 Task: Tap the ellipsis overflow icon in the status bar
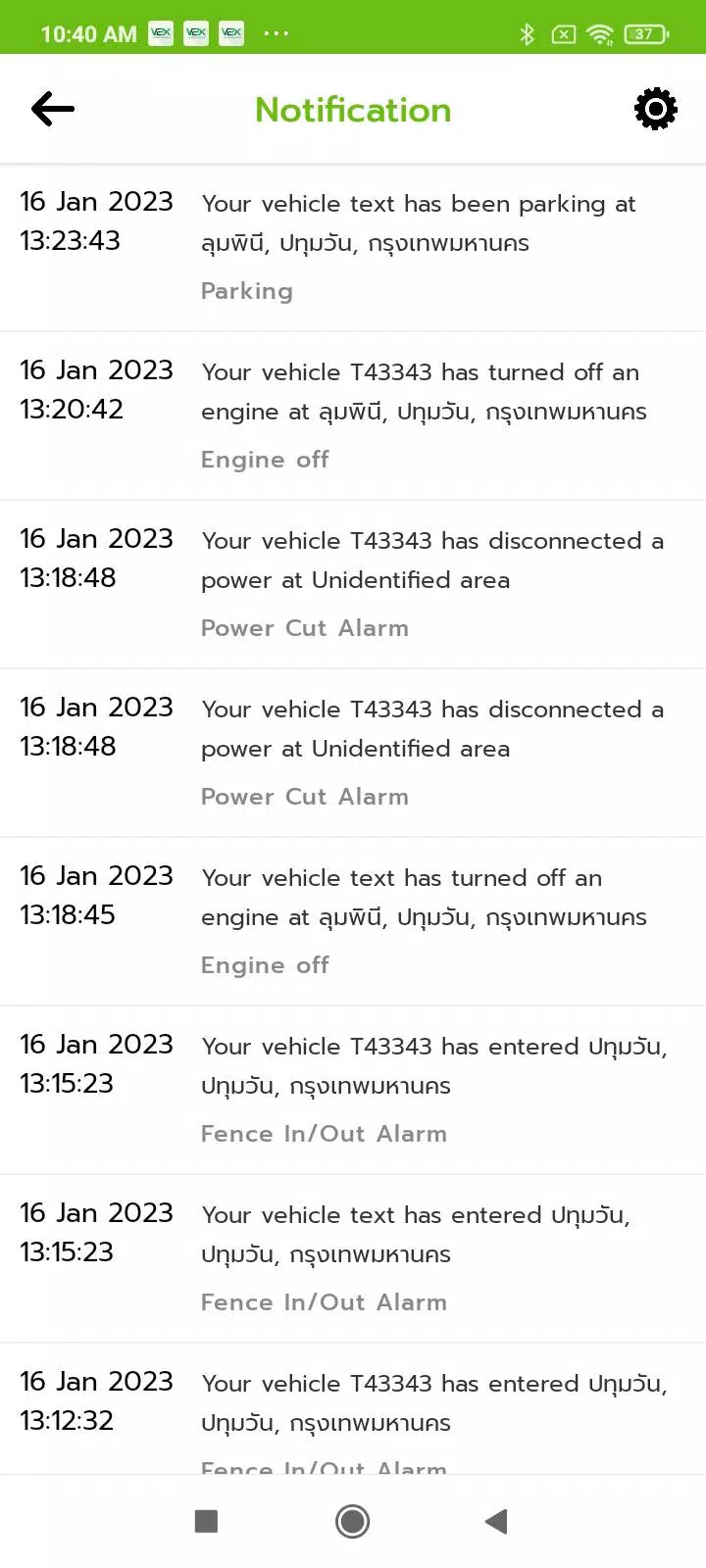tap(276, 33)
